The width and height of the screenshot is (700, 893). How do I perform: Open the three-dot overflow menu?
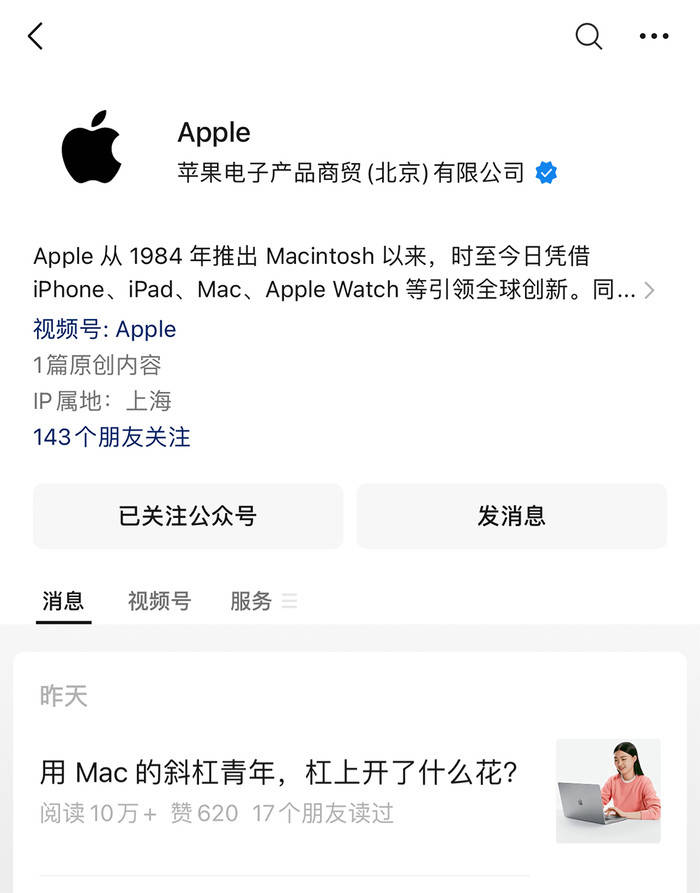click(654, 36)
